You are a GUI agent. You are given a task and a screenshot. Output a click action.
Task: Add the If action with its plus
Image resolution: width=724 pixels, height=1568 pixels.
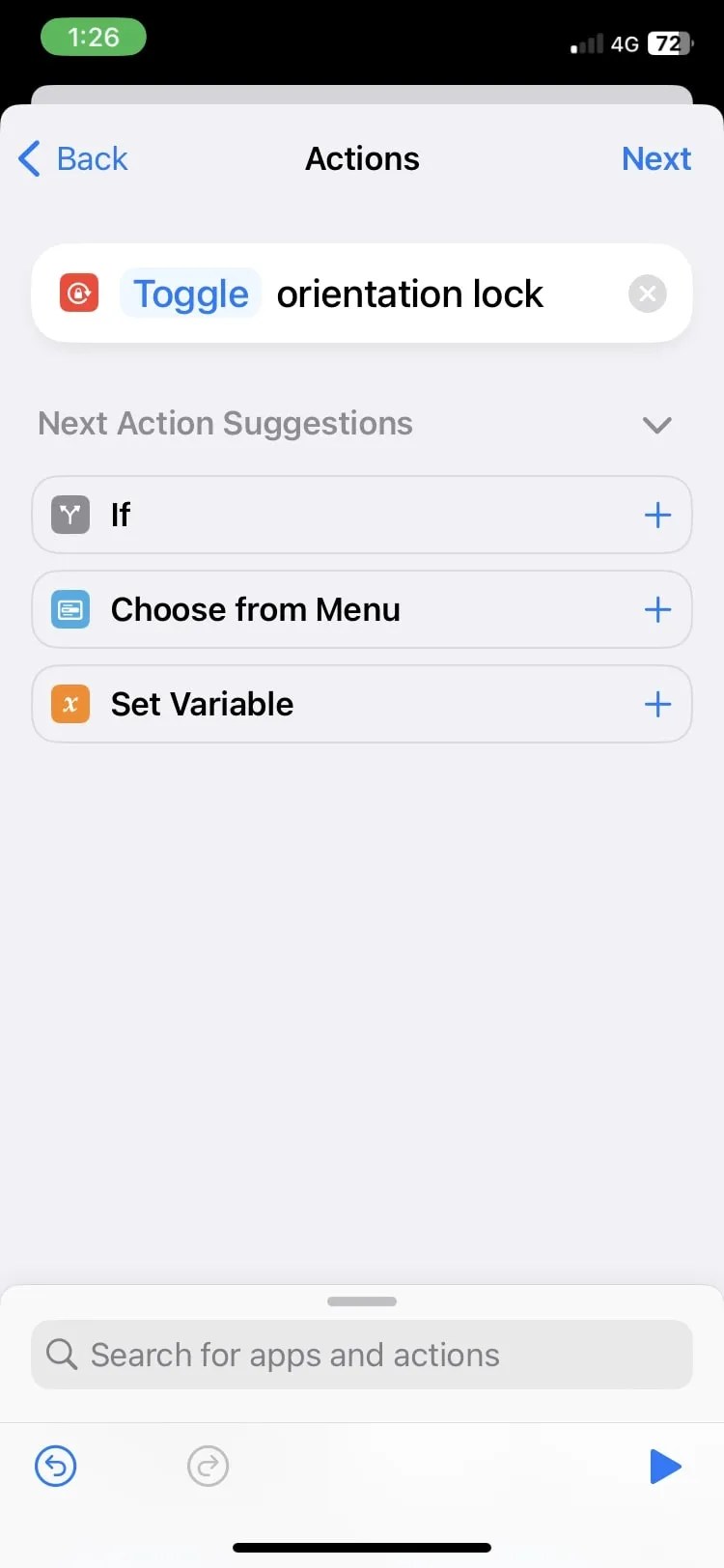(657, 515)
